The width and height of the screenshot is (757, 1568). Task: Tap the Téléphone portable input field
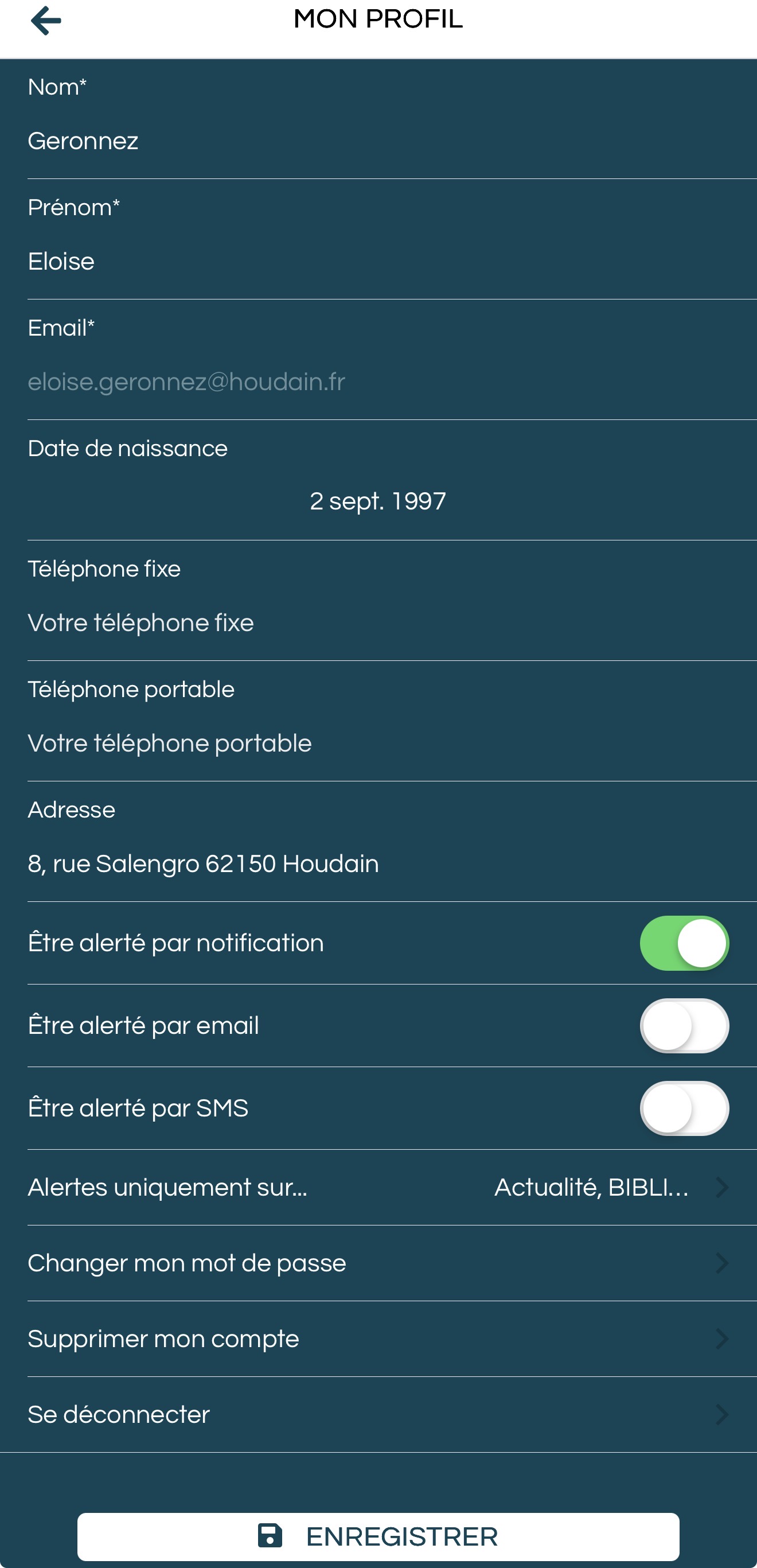[x=392, y=743]
